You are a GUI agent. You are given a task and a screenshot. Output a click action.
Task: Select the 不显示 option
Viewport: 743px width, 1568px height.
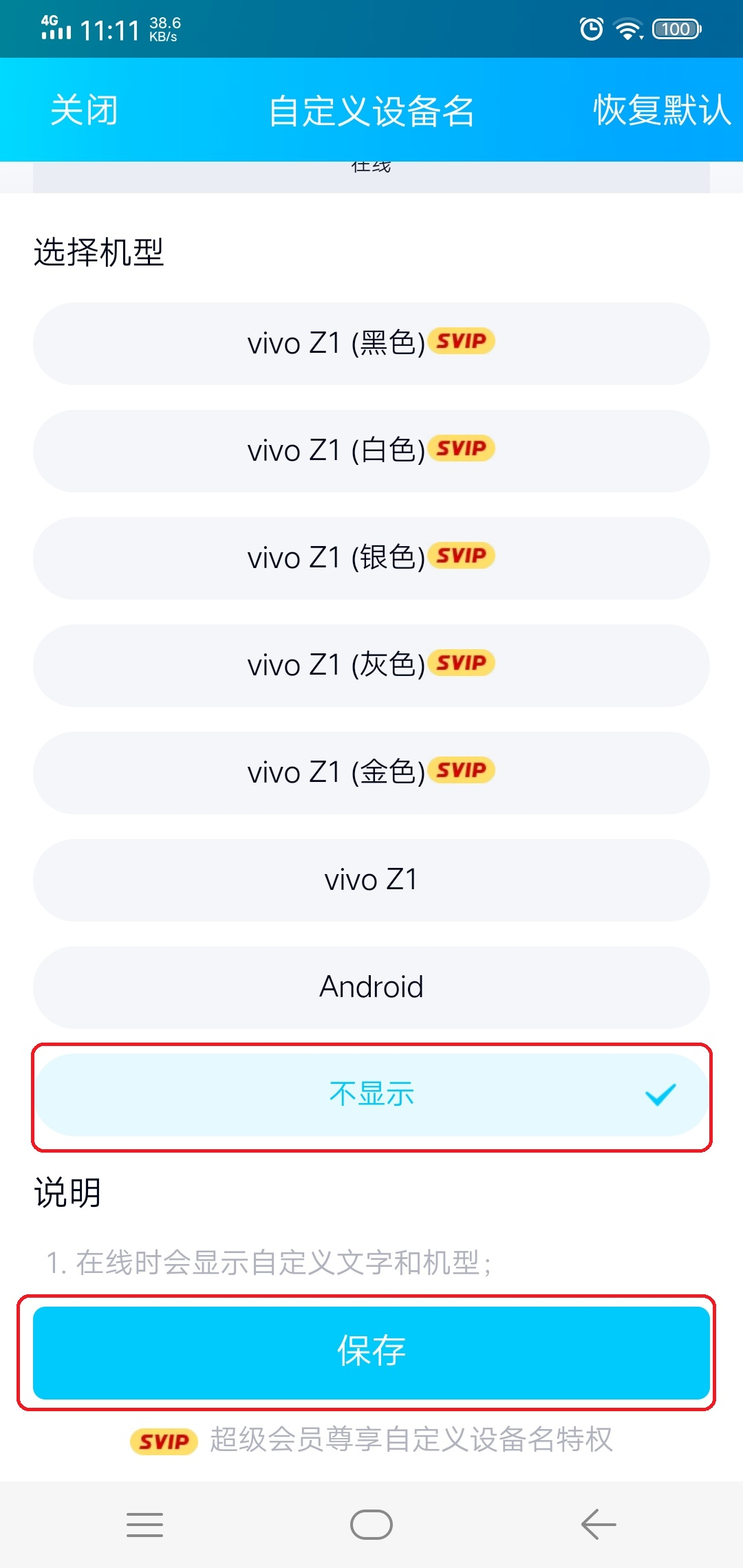point(371,1094)
